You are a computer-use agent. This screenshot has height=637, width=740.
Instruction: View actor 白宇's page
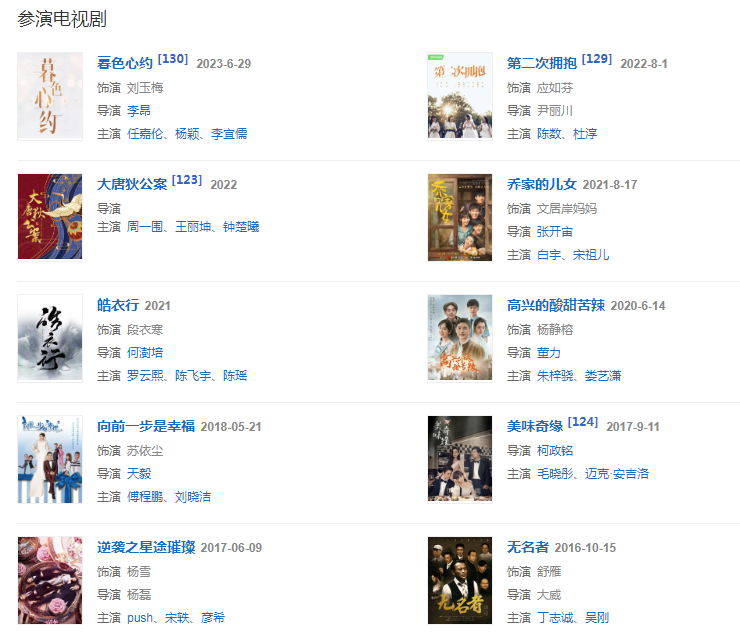click(550, 255)
